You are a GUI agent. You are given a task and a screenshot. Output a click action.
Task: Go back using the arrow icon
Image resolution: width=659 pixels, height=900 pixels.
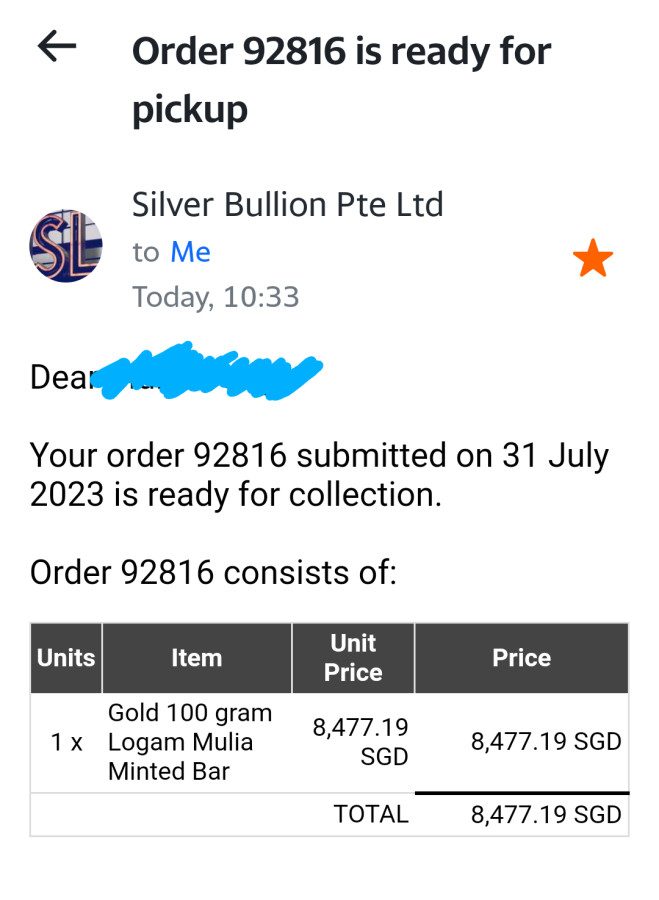pyautogui.click(x=57, y=46)
